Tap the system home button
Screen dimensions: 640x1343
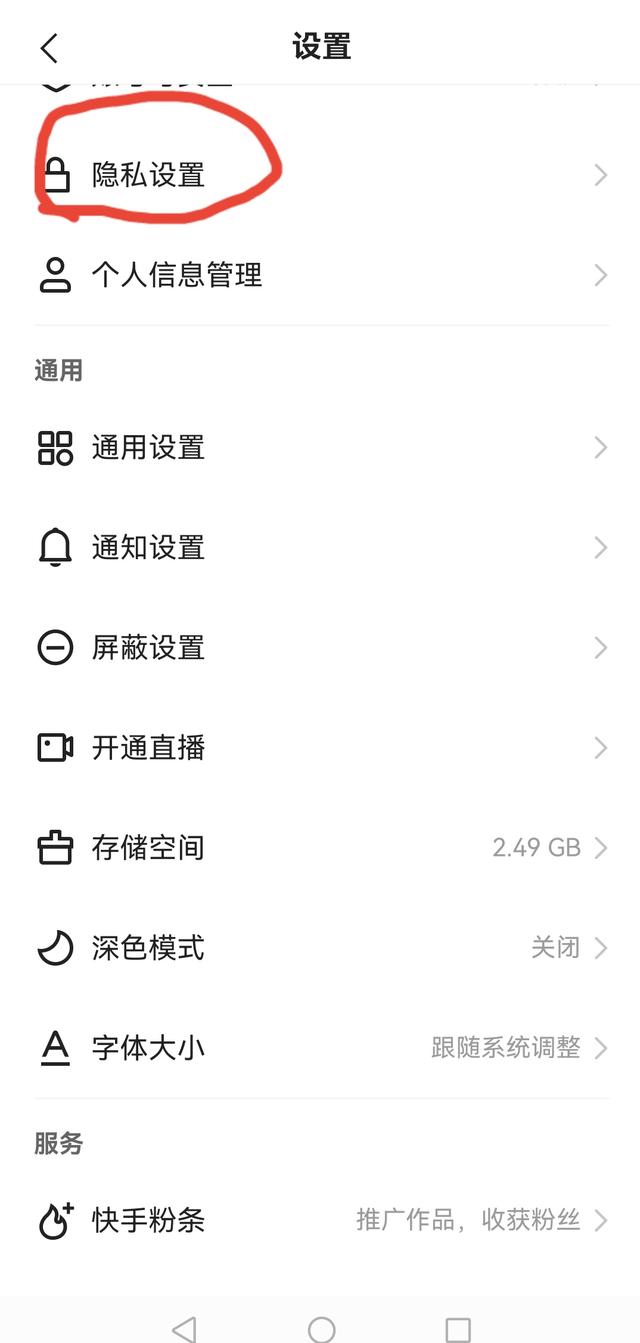tap(321, 1328)
